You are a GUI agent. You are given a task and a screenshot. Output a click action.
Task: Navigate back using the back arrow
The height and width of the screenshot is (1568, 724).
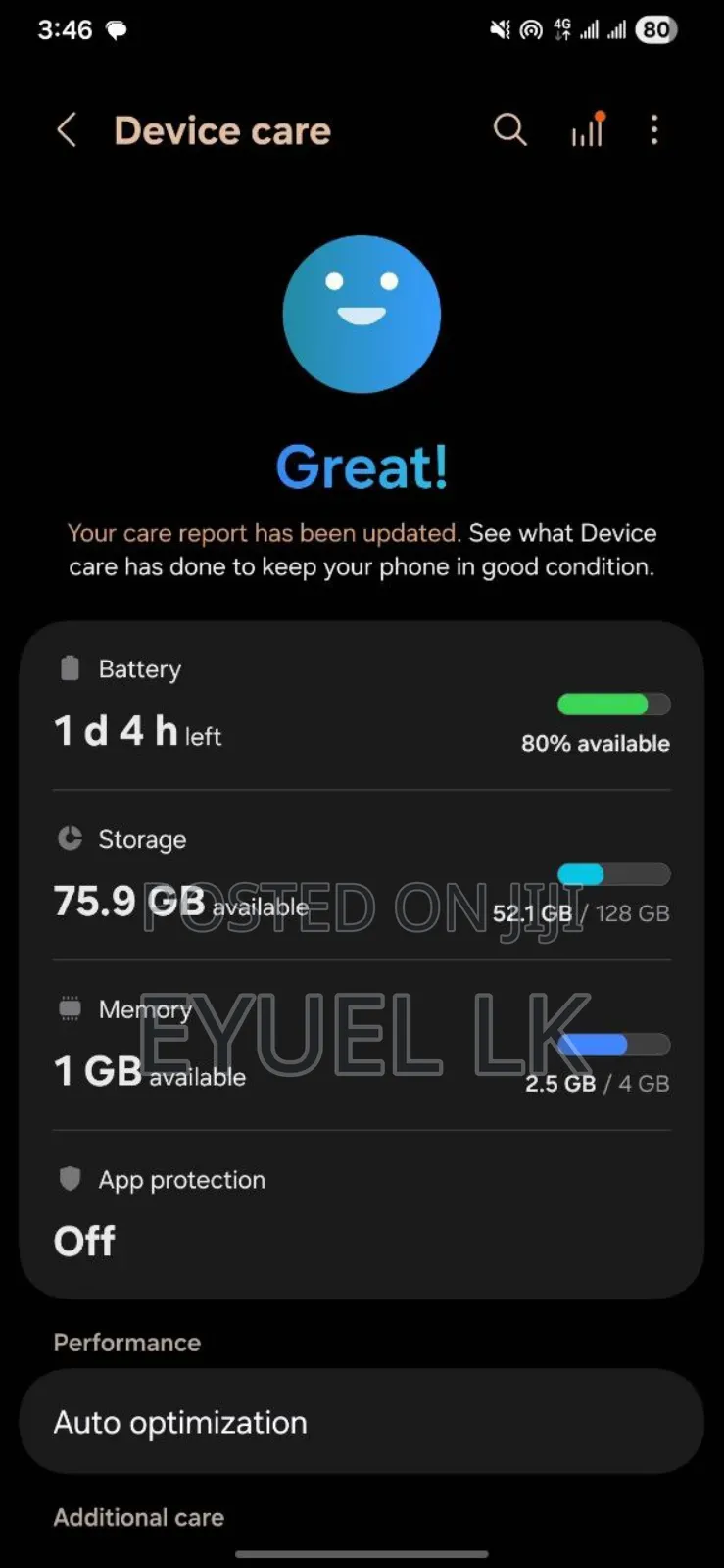tap(67, 129)
